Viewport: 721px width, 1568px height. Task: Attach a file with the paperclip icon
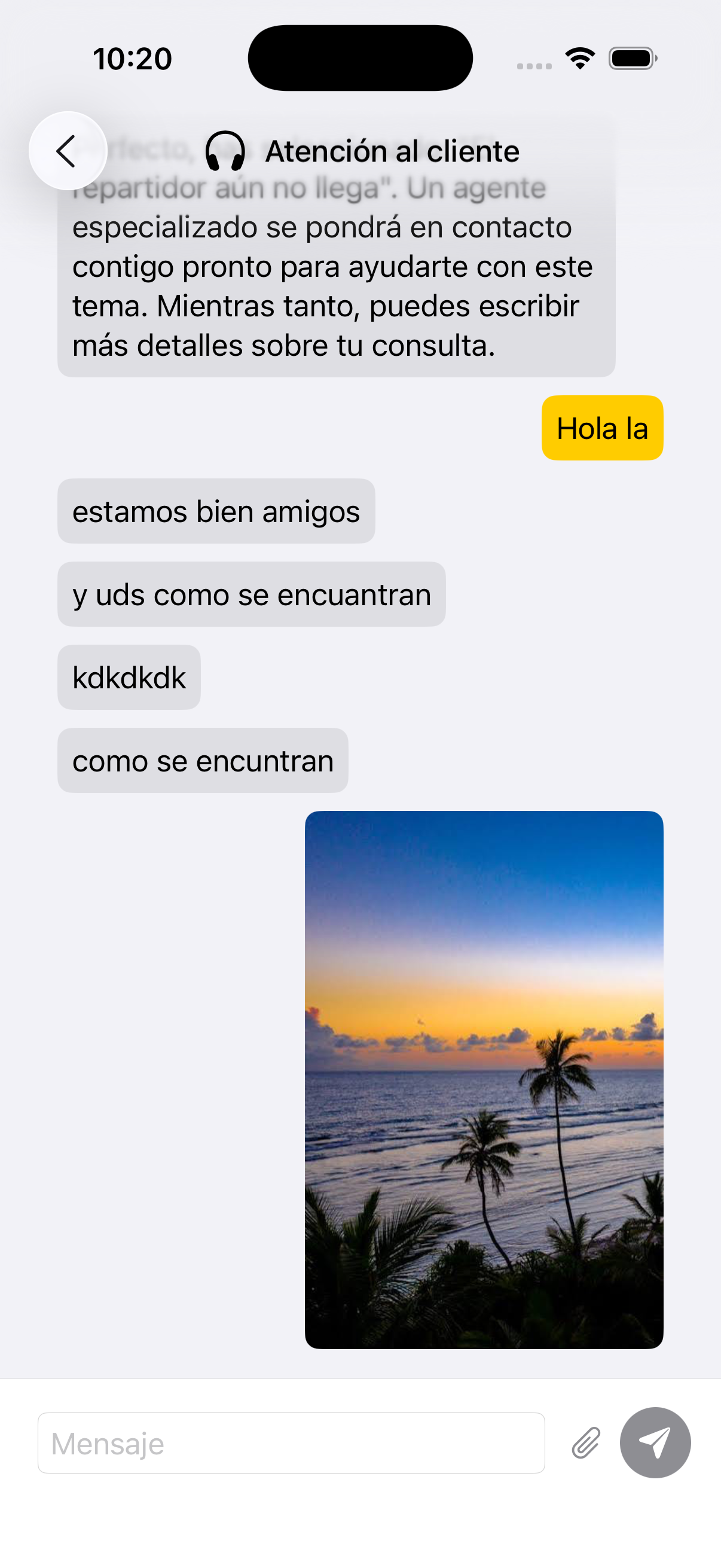[x=586, y=1442]
